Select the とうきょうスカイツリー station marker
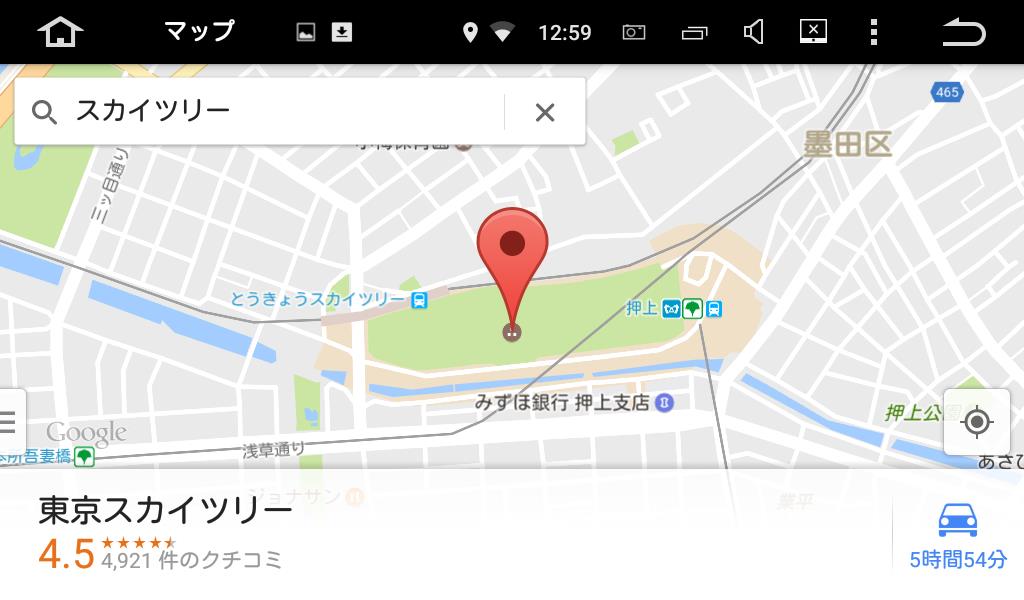 point(419,299)
